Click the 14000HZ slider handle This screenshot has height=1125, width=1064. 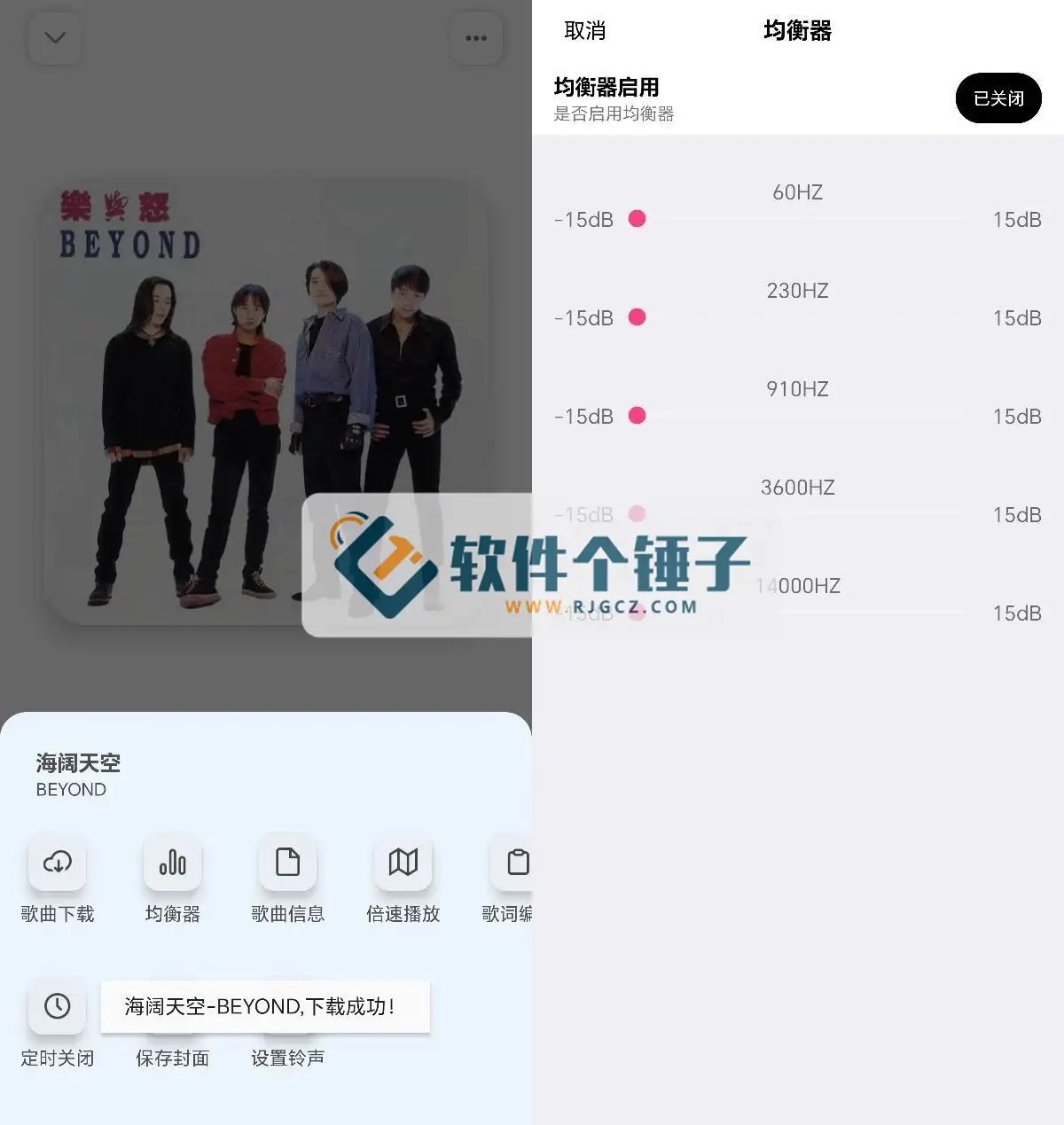coord(637,613)
